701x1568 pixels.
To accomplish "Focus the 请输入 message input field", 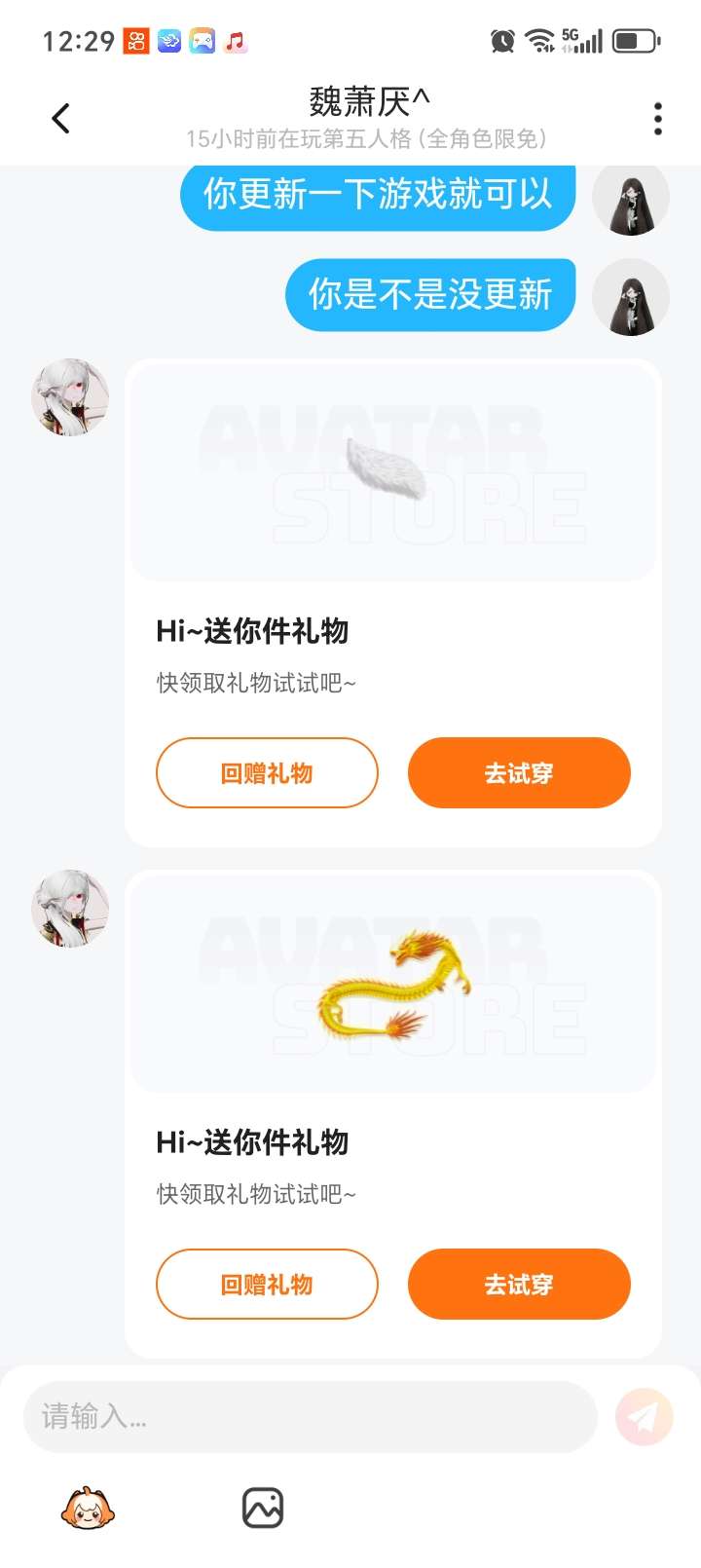I will (x=310, y=1417).
